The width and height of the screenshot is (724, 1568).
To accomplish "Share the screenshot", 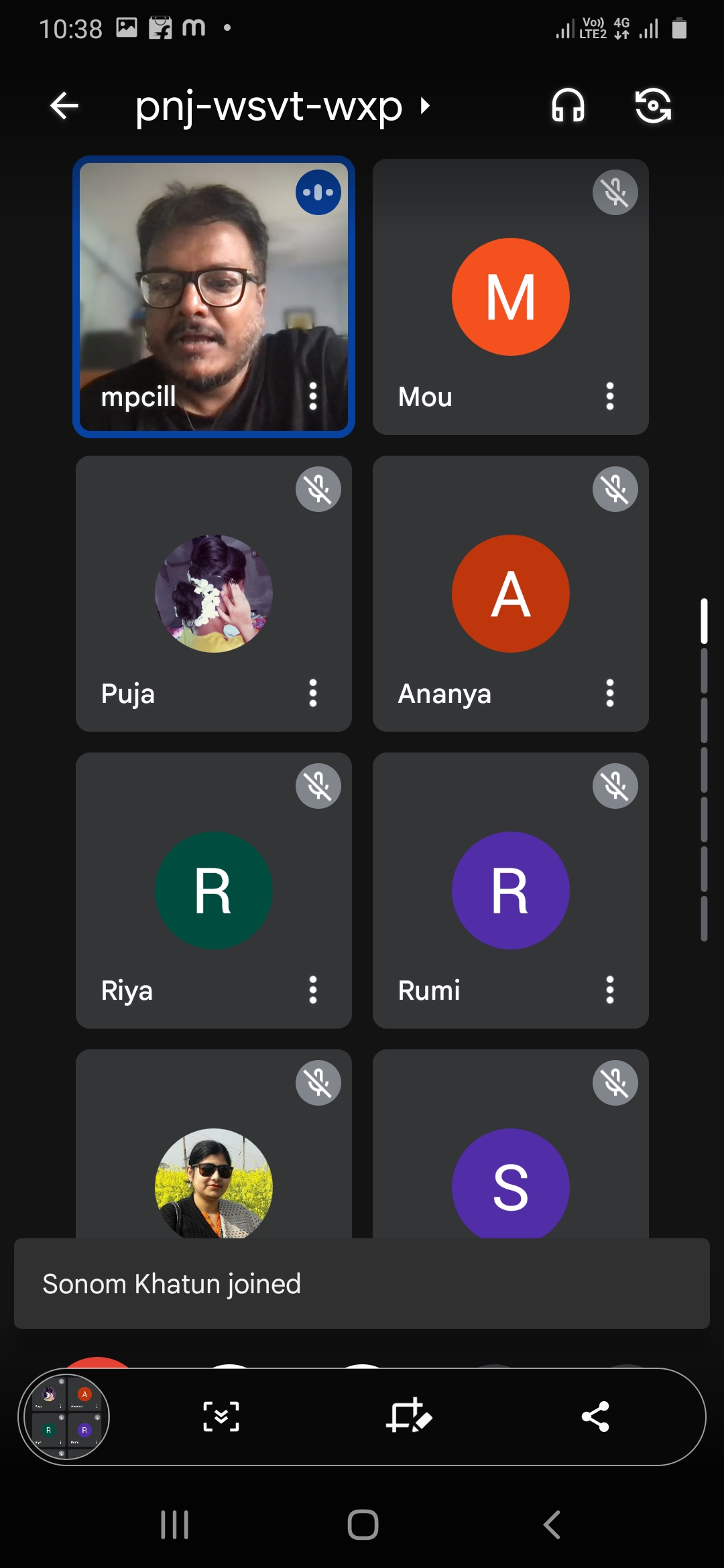I will (595, 1417).
